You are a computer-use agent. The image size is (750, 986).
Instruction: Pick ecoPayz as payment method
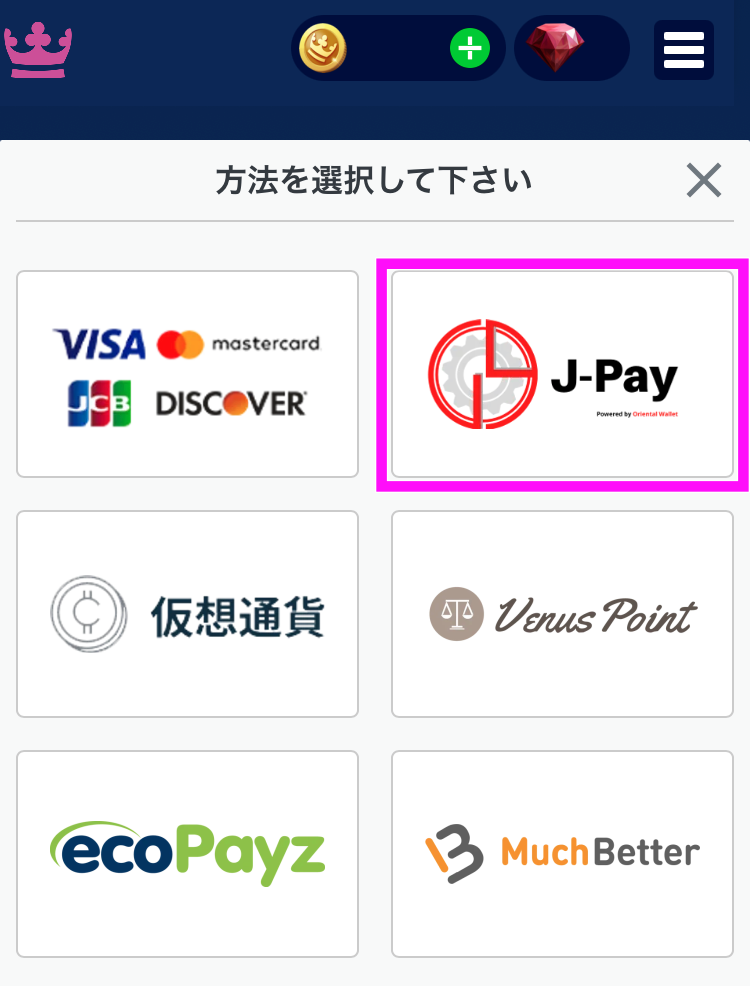pos(187,854)
